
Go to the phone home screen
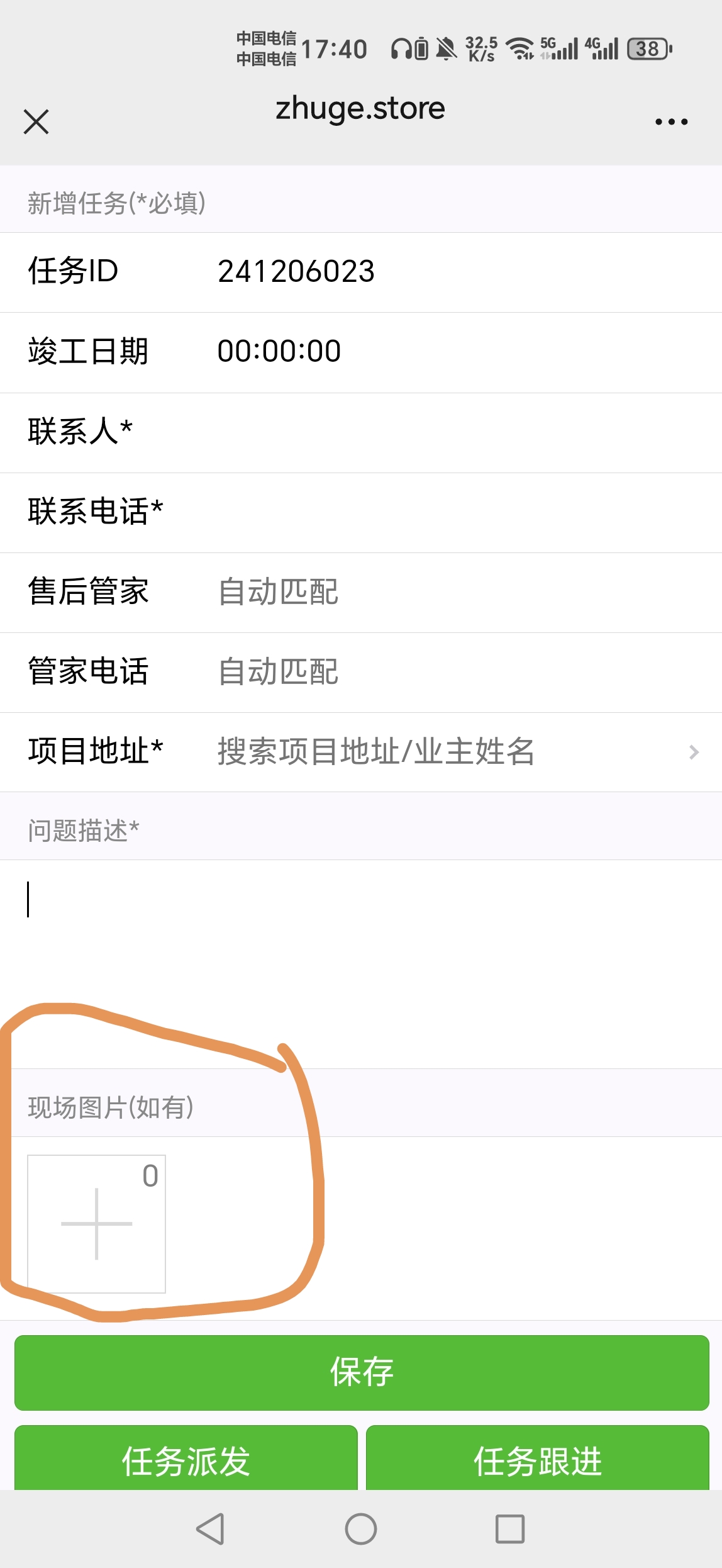(x=361, y=1528)
